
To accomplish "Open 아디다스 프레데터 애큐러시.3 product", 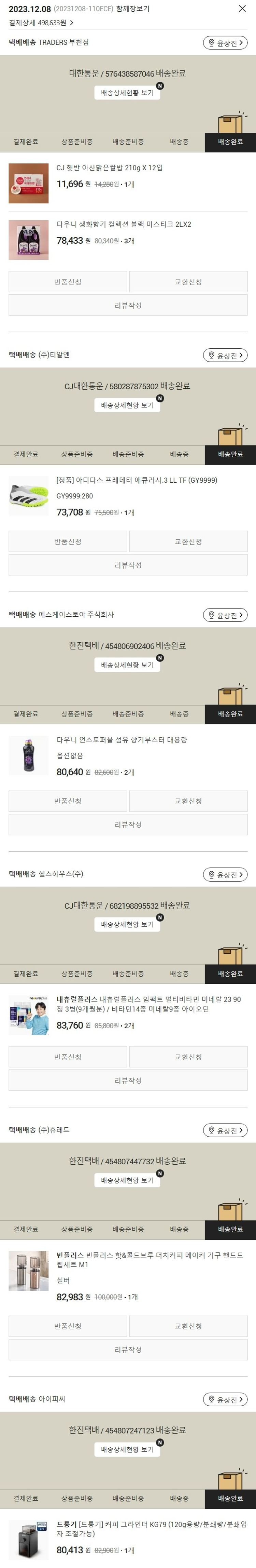I will pos(136,480).
